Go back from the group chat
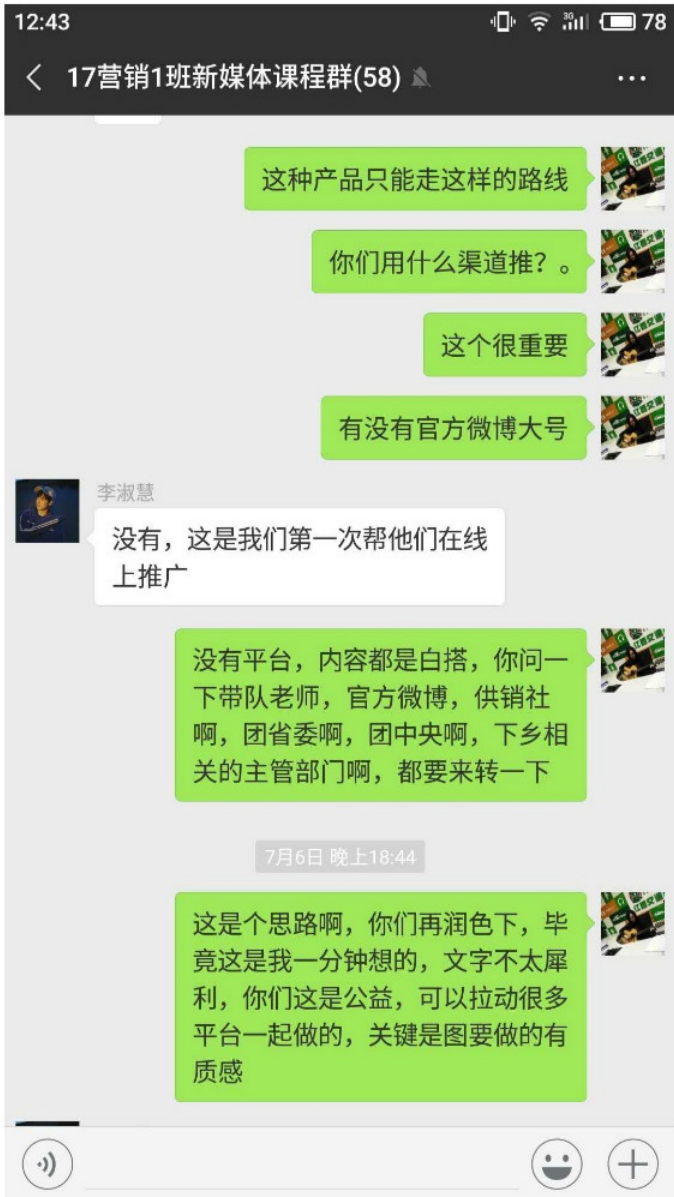Viewport: 674px width, 1197px height. click(34, 78)
